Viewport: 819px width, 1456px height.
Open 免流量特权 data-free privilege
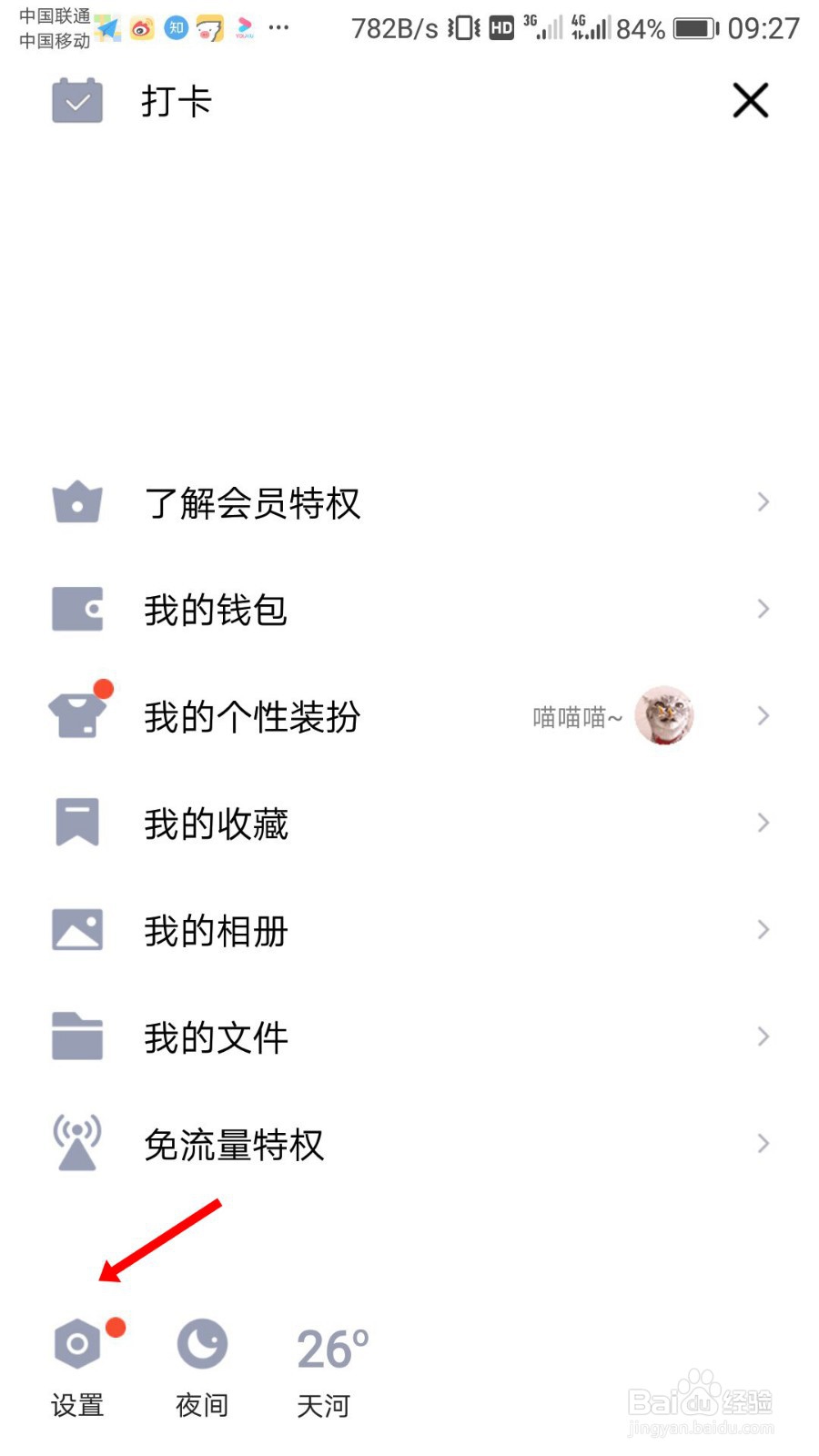point(234,1144)
